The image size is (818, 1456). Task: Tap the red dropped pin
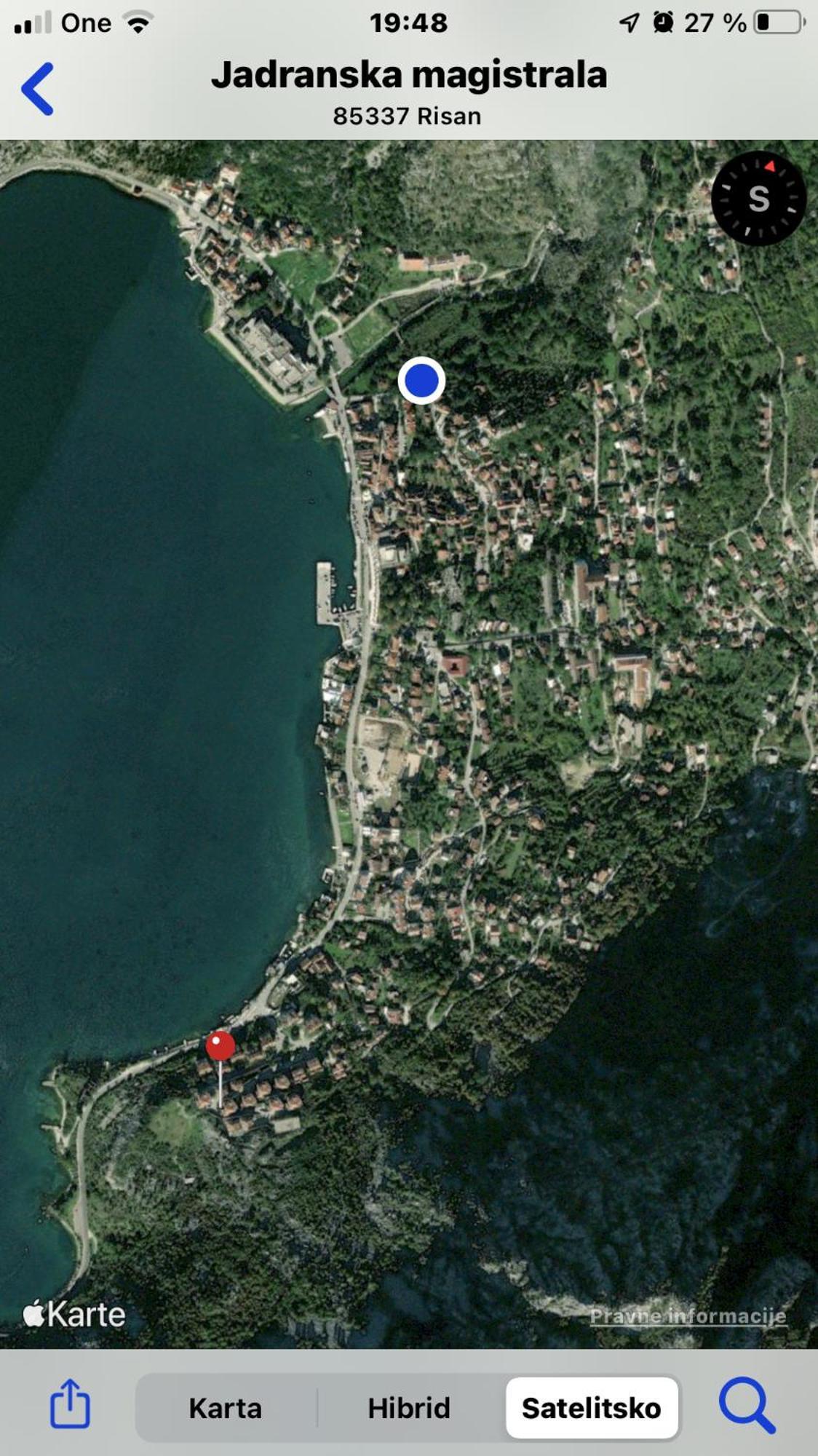(220, 1046)
